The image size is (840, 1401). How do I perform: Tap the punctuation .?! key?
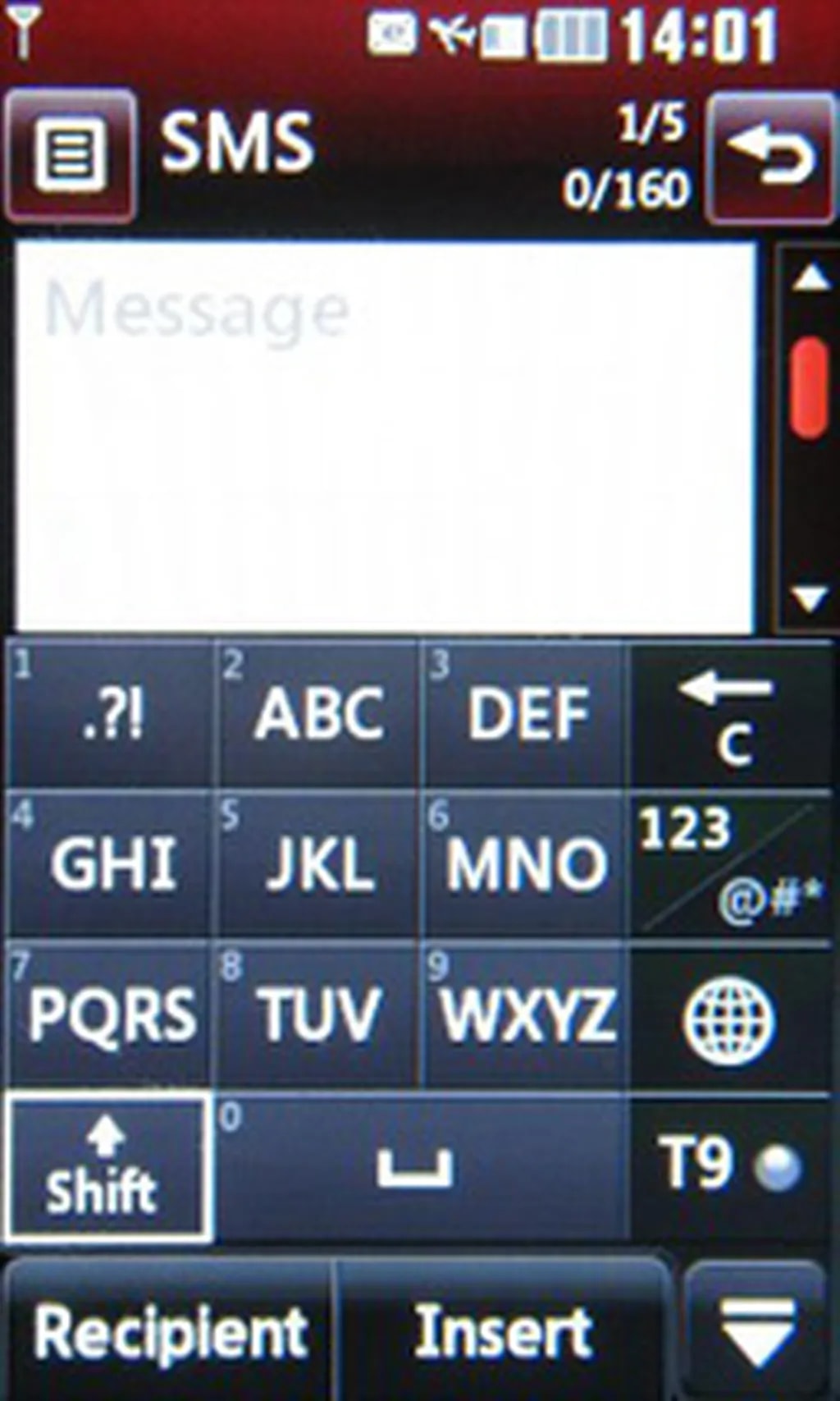pos(110,713)
